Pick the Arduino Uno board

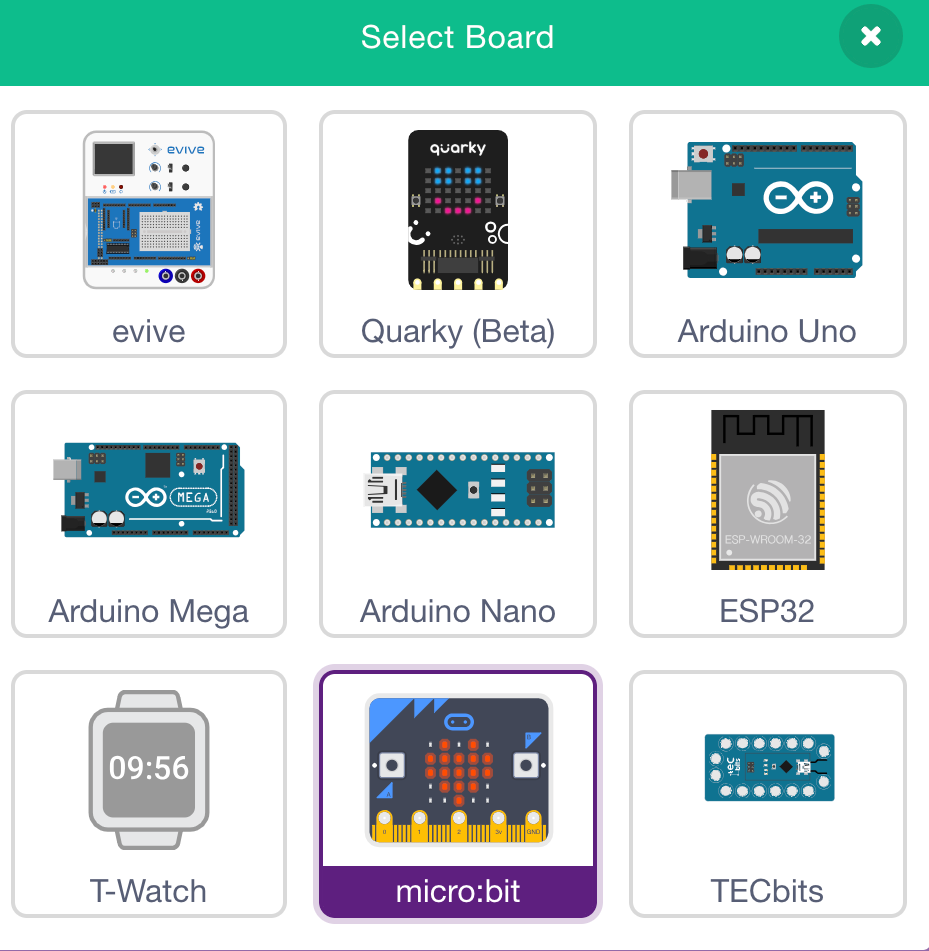pos(767,233)
